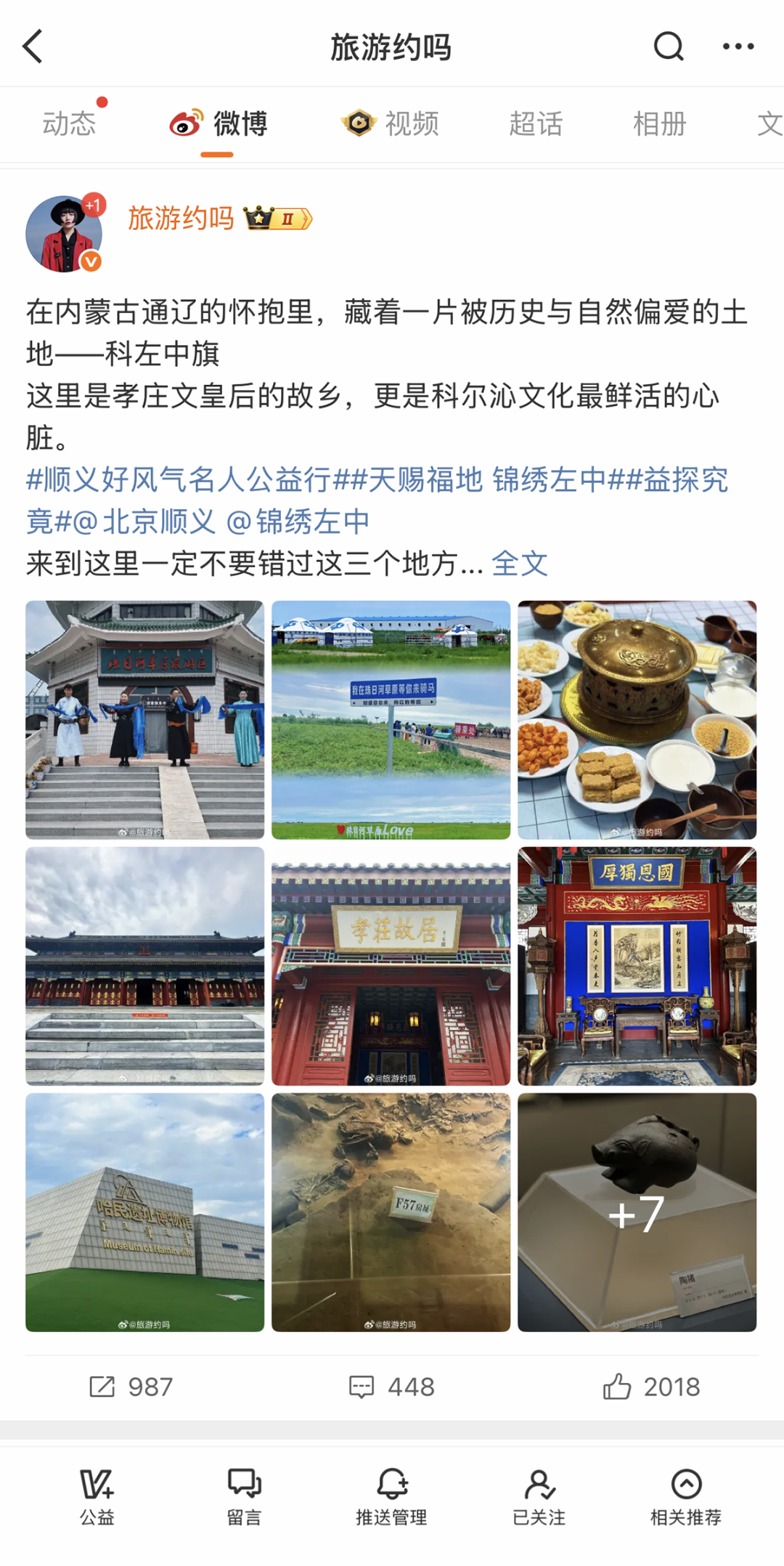Repost the post showing 987 shares
784x1566 pixels.
point(131,1387)
